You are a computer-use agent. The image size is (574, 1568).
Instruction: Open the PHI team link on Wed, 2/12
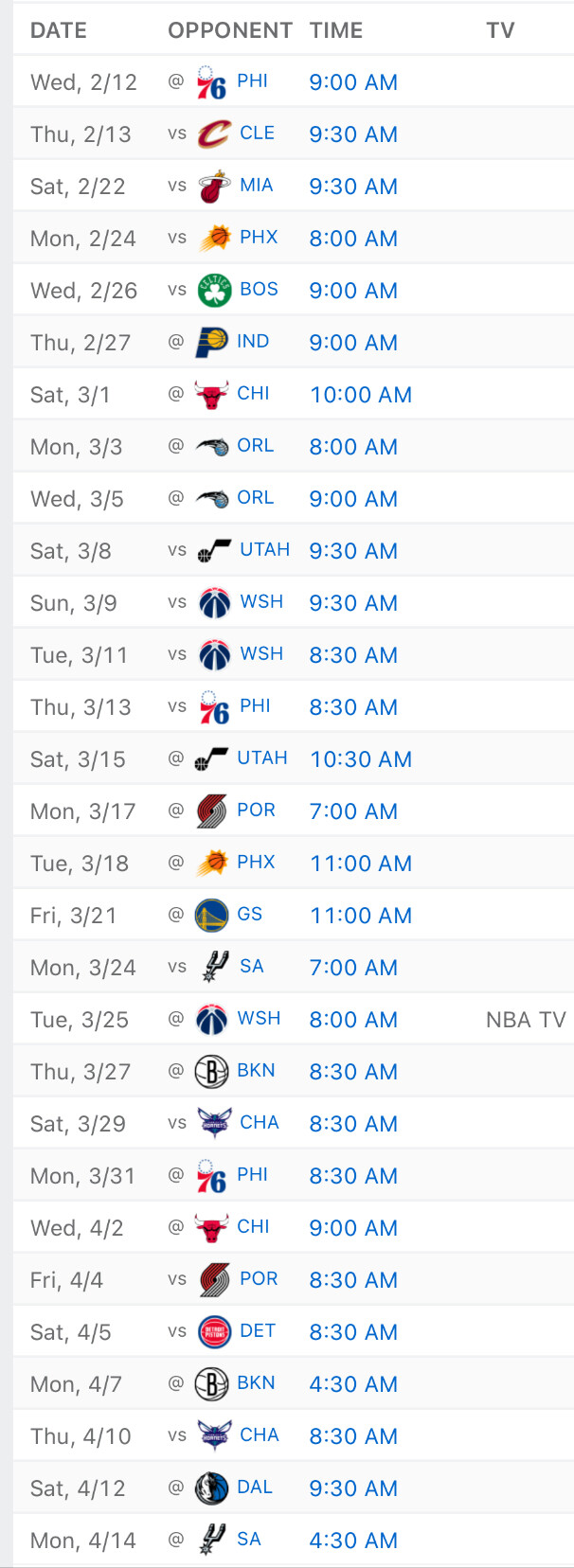pyautogui.click(x=252, y=81)
